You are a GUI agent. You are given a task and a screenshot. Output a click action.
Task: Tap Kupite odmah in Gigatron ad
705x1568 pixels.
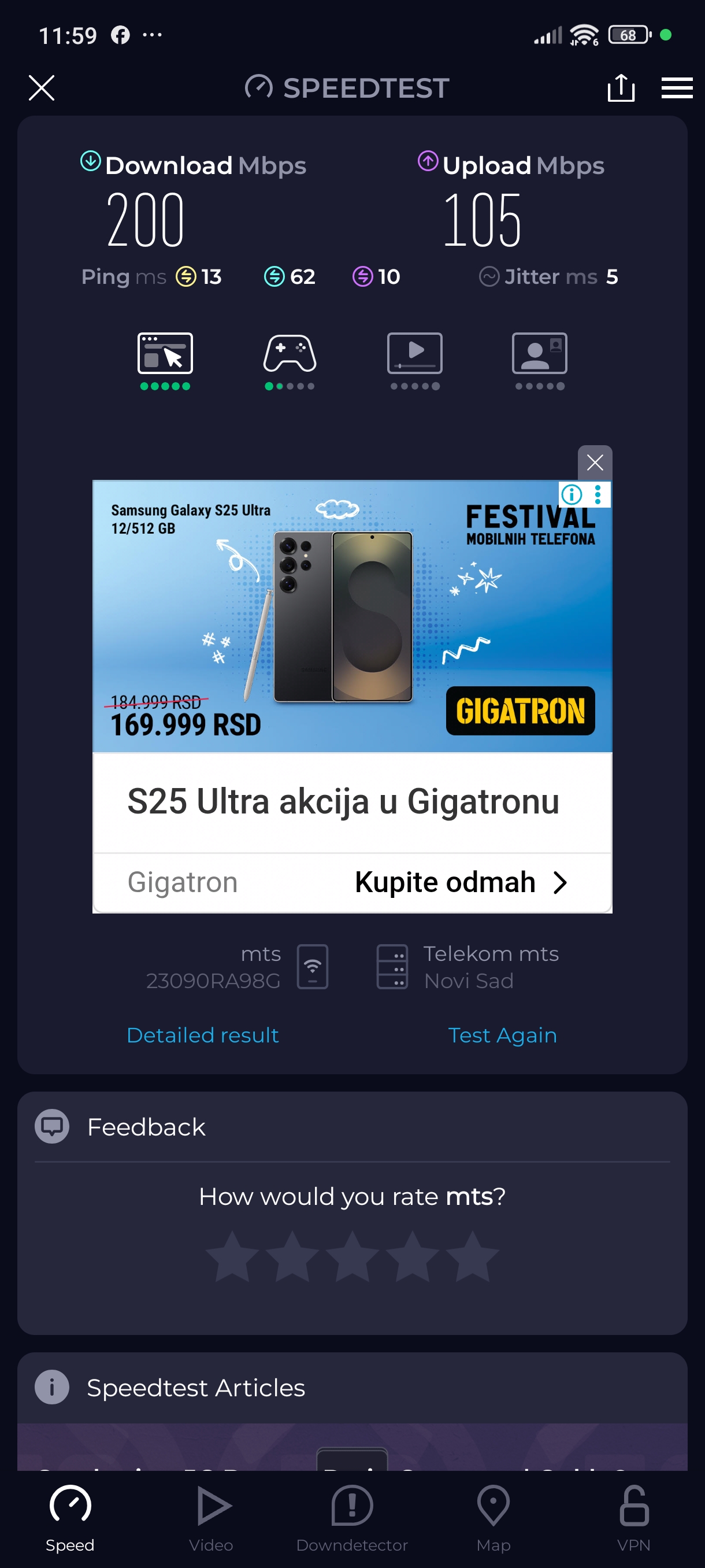[461, 882]
